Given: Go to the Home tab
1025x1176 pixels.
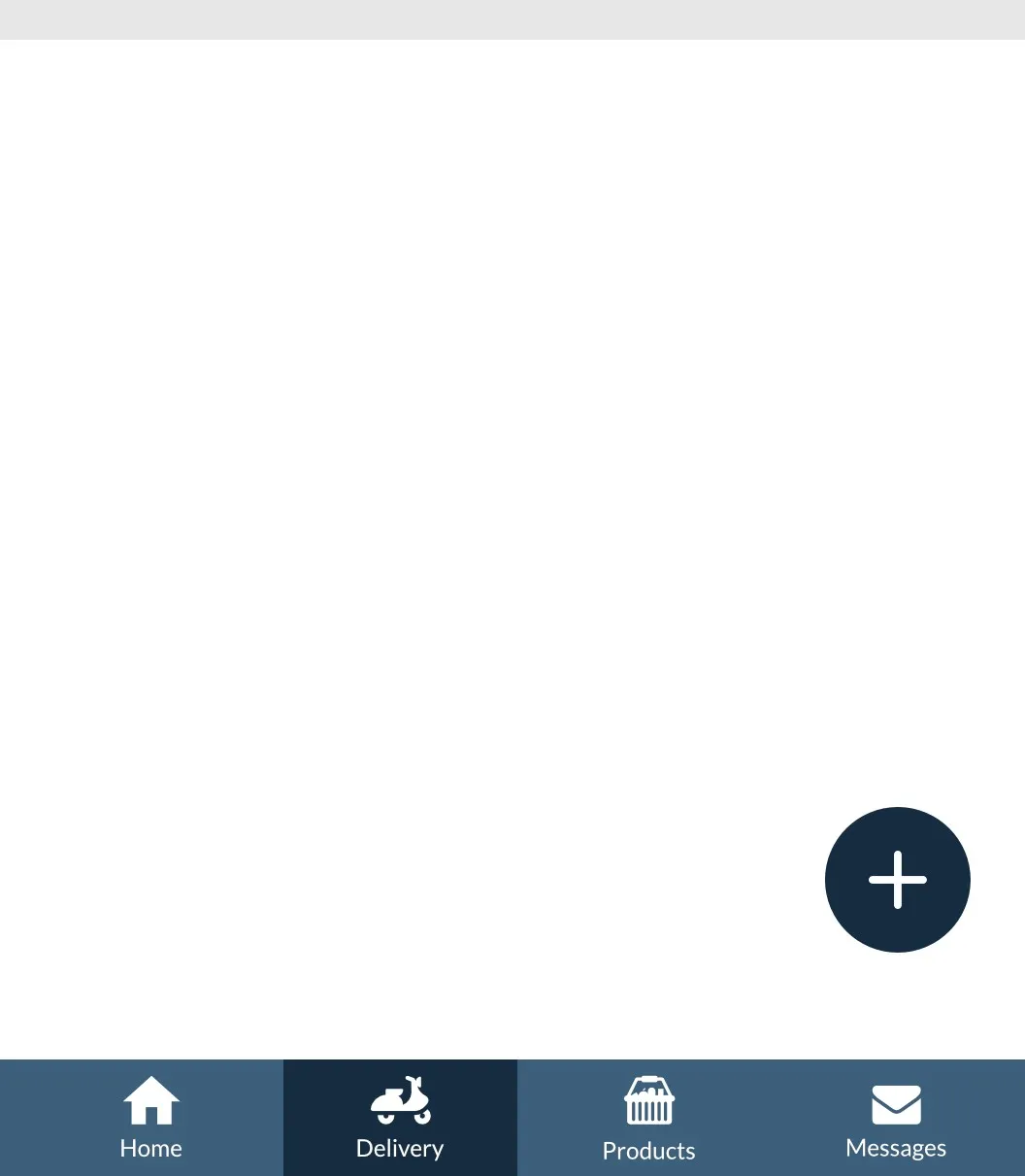Looking at the screenshot, I should [150, 1118].
